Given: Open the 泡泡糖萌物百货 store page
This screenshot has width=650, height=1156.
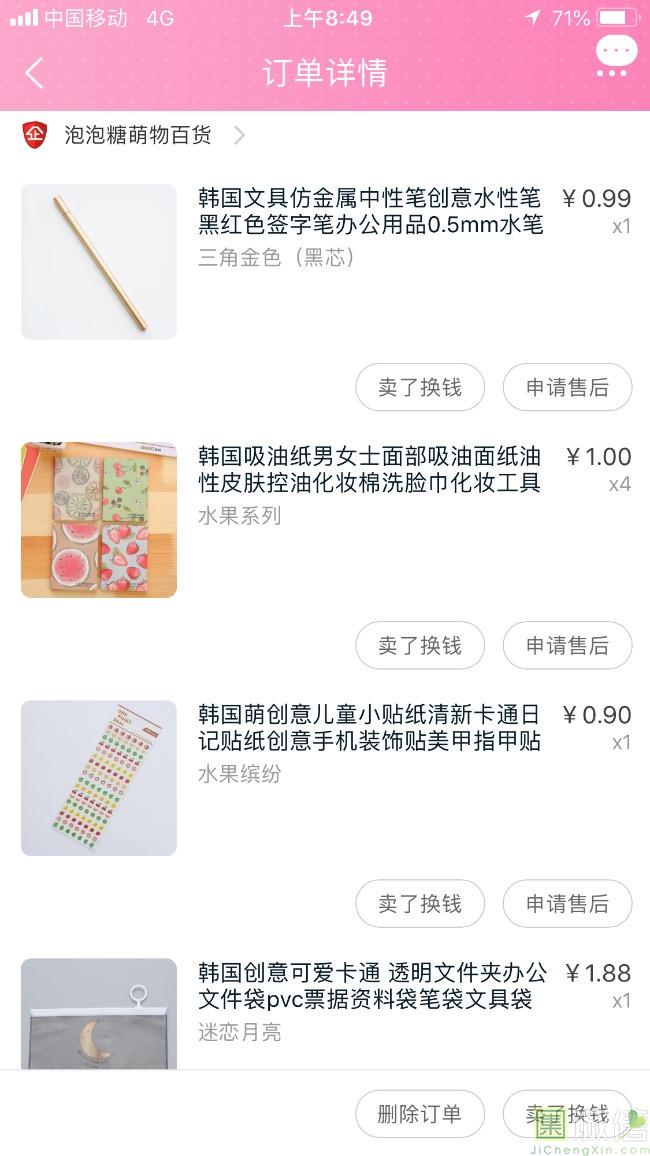Looking at the screenshot, I should tap(138, 135).
